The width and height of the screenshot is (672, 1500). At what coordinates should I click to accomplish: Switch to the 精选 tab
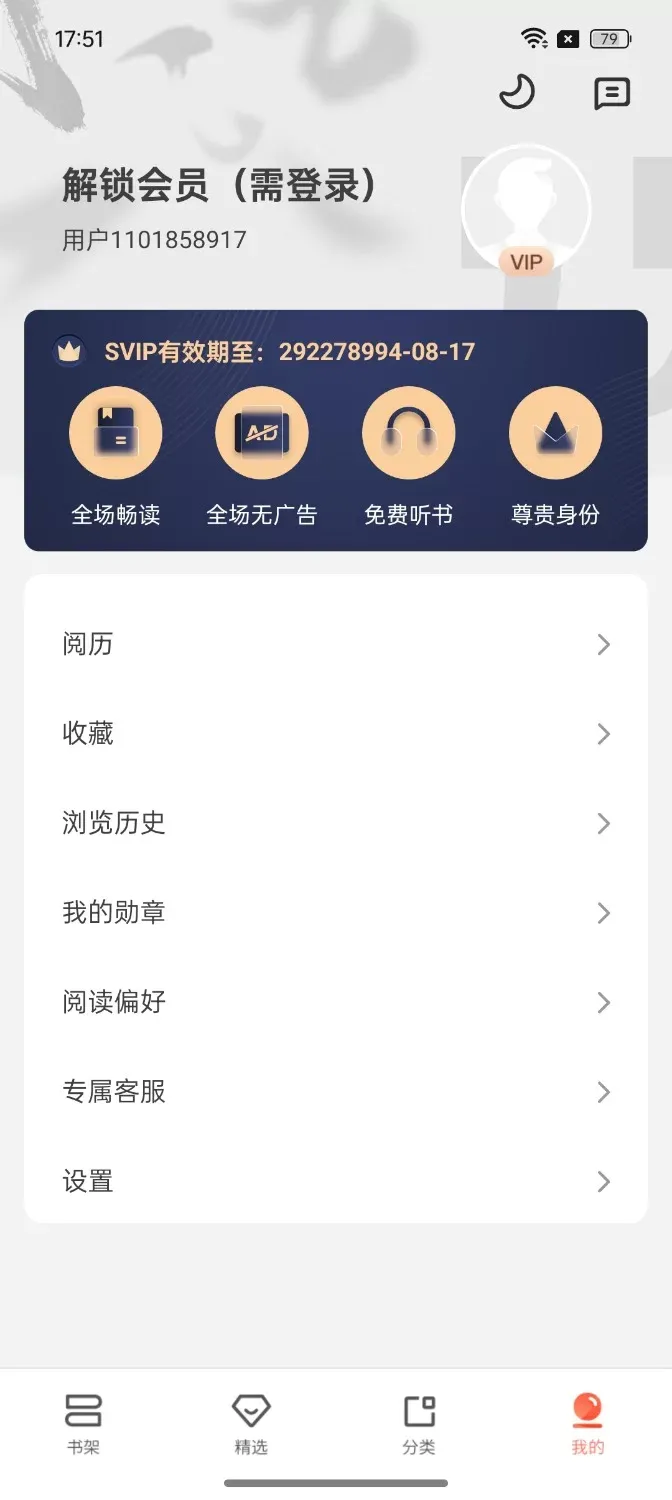(251, 1424)
